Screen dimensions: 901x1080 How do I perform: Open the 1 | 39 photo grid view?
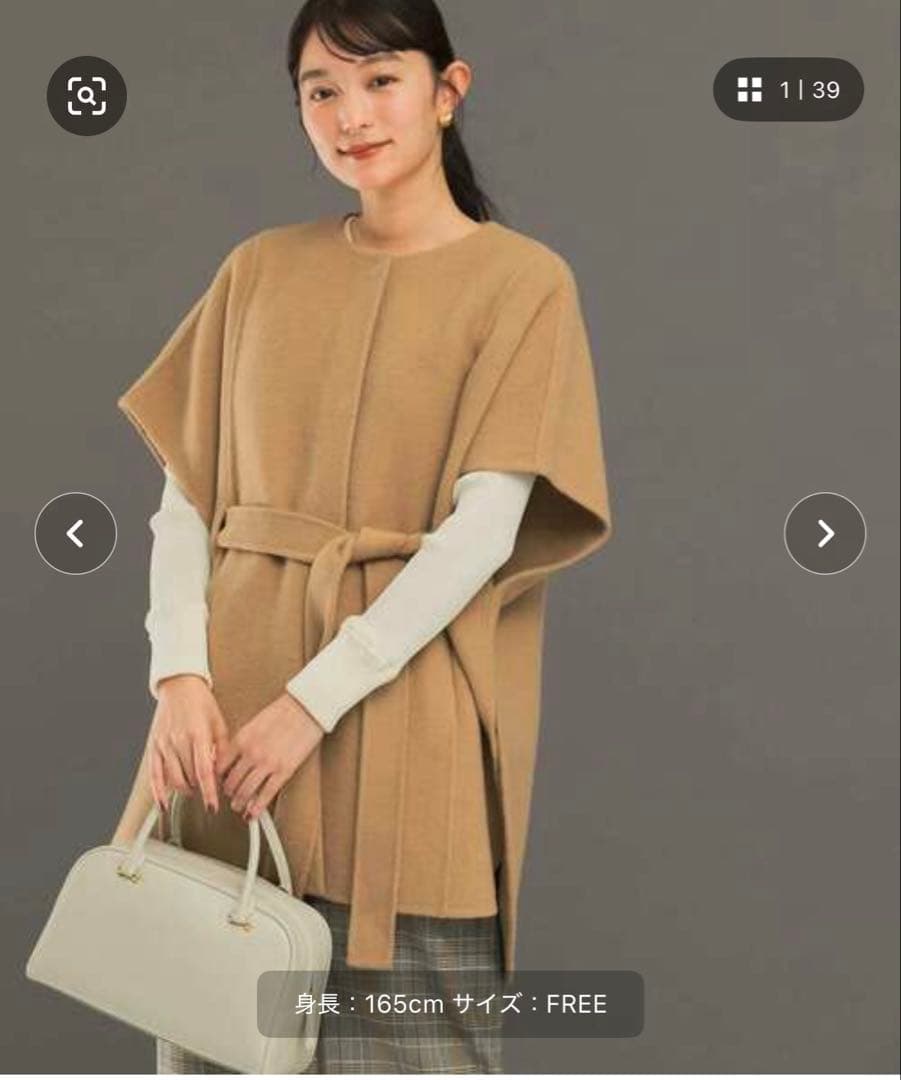[788, 90]
